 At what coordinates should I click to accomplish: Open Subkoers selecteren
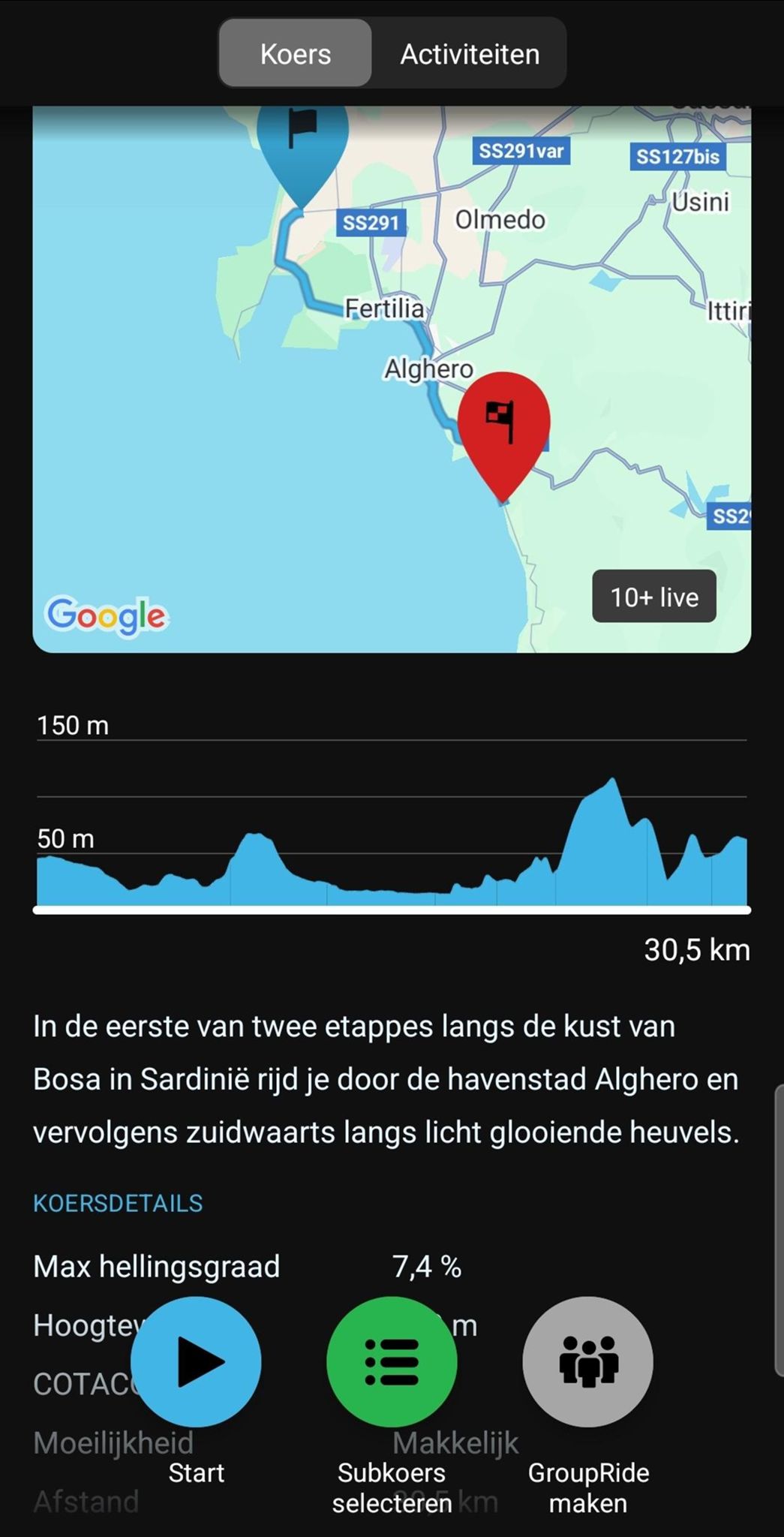click(392, 1361)
